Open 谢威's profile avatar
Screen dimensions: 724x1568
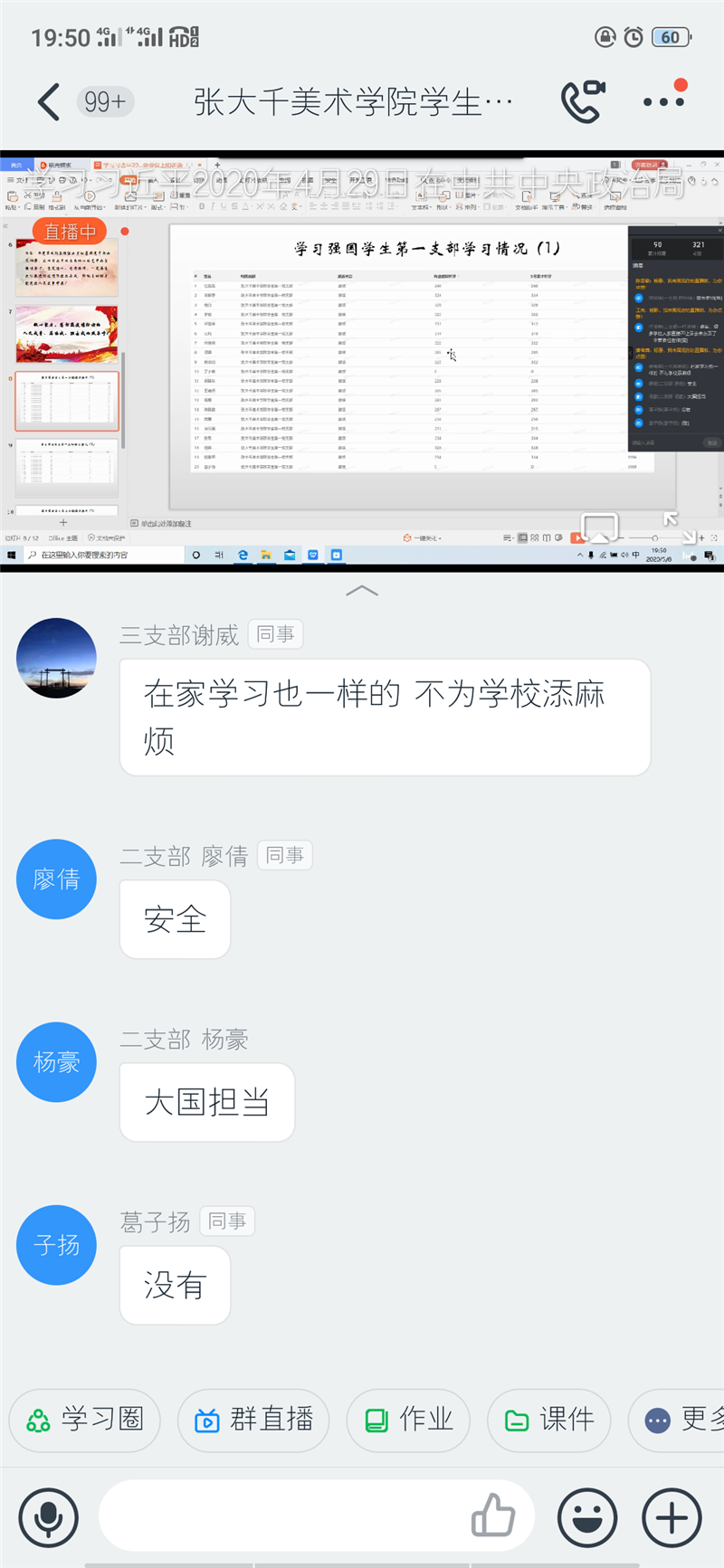coord(56,658)
